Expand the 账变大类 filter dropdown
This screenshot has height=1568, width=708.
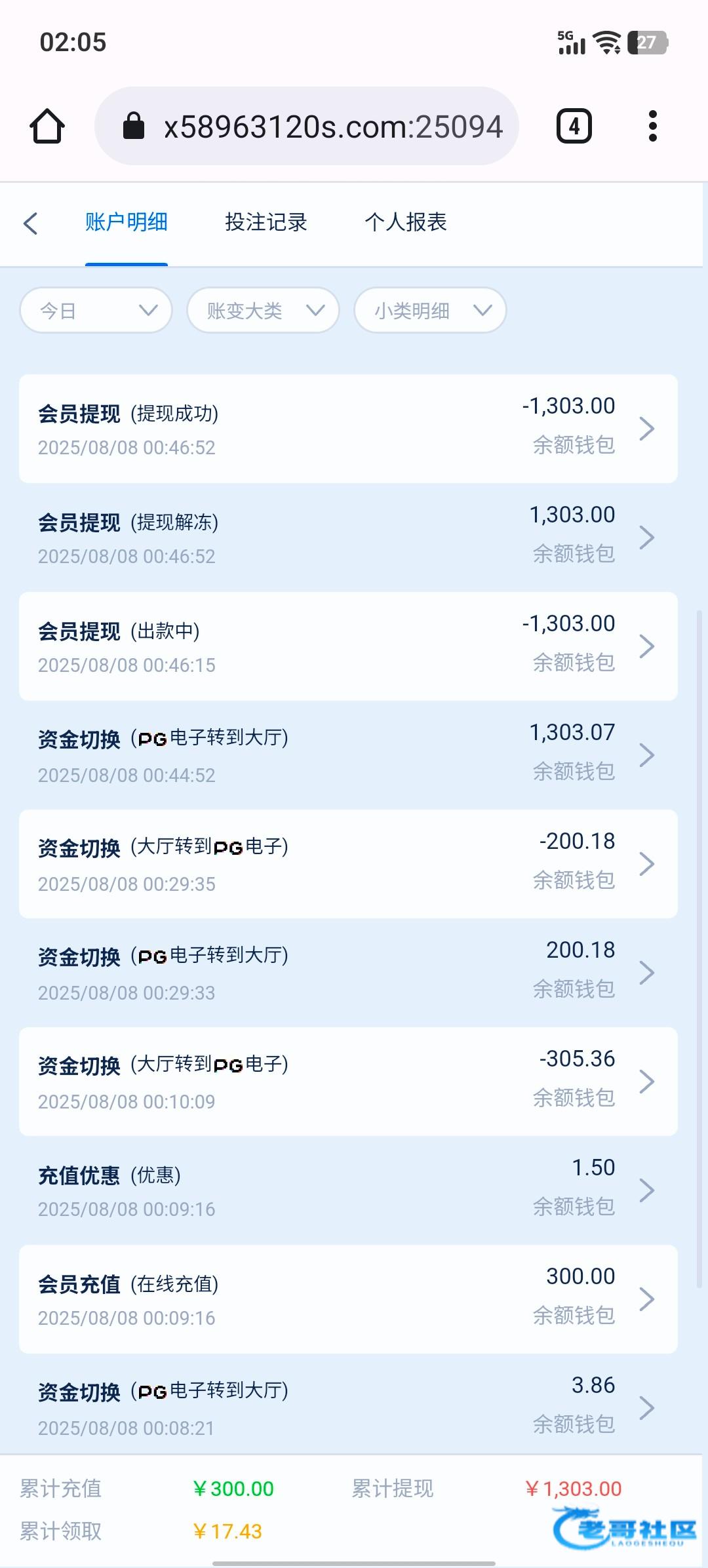(x=263, y=310)
